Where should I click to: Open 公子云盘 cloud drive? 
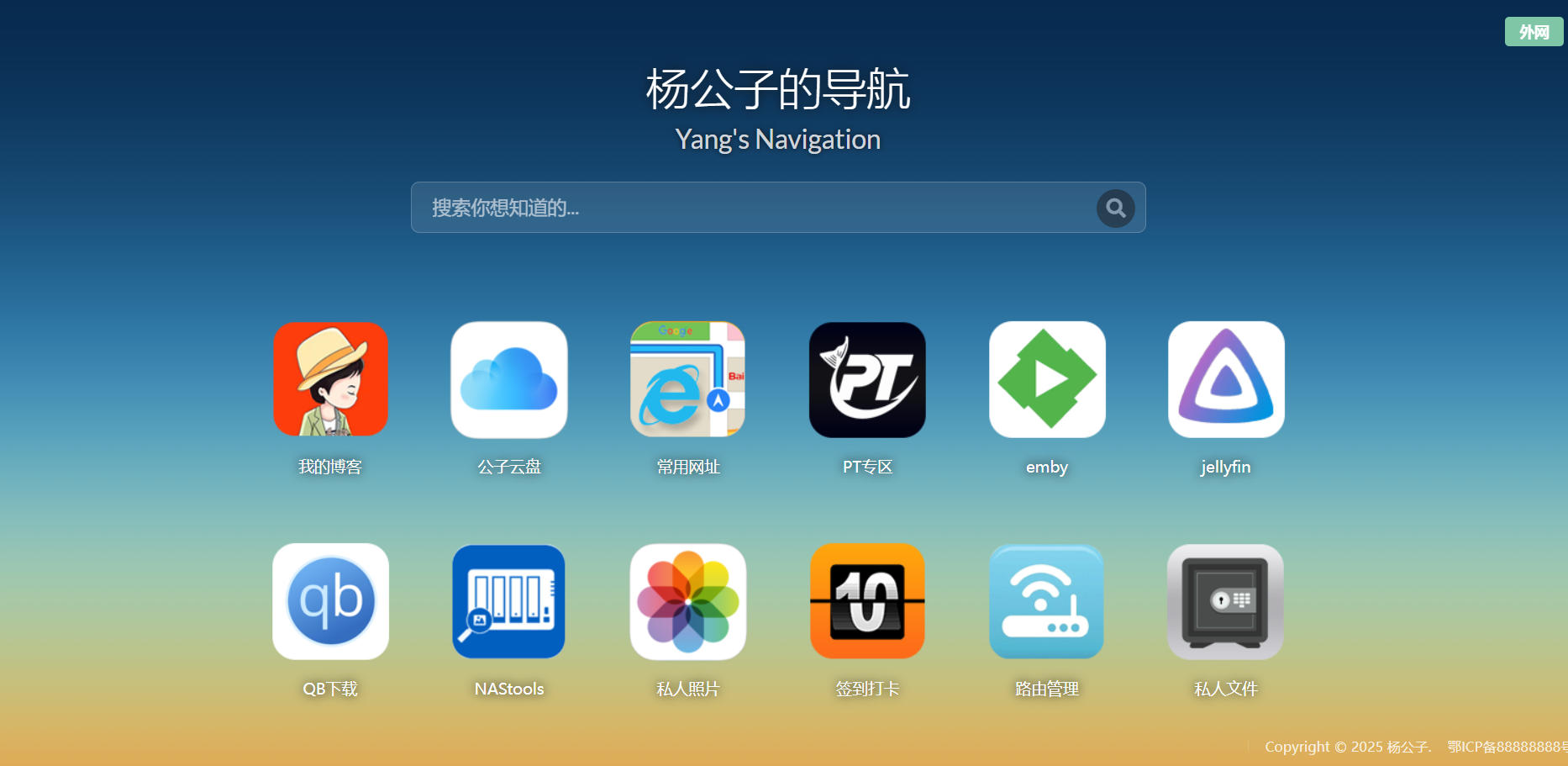click(509, 379)
